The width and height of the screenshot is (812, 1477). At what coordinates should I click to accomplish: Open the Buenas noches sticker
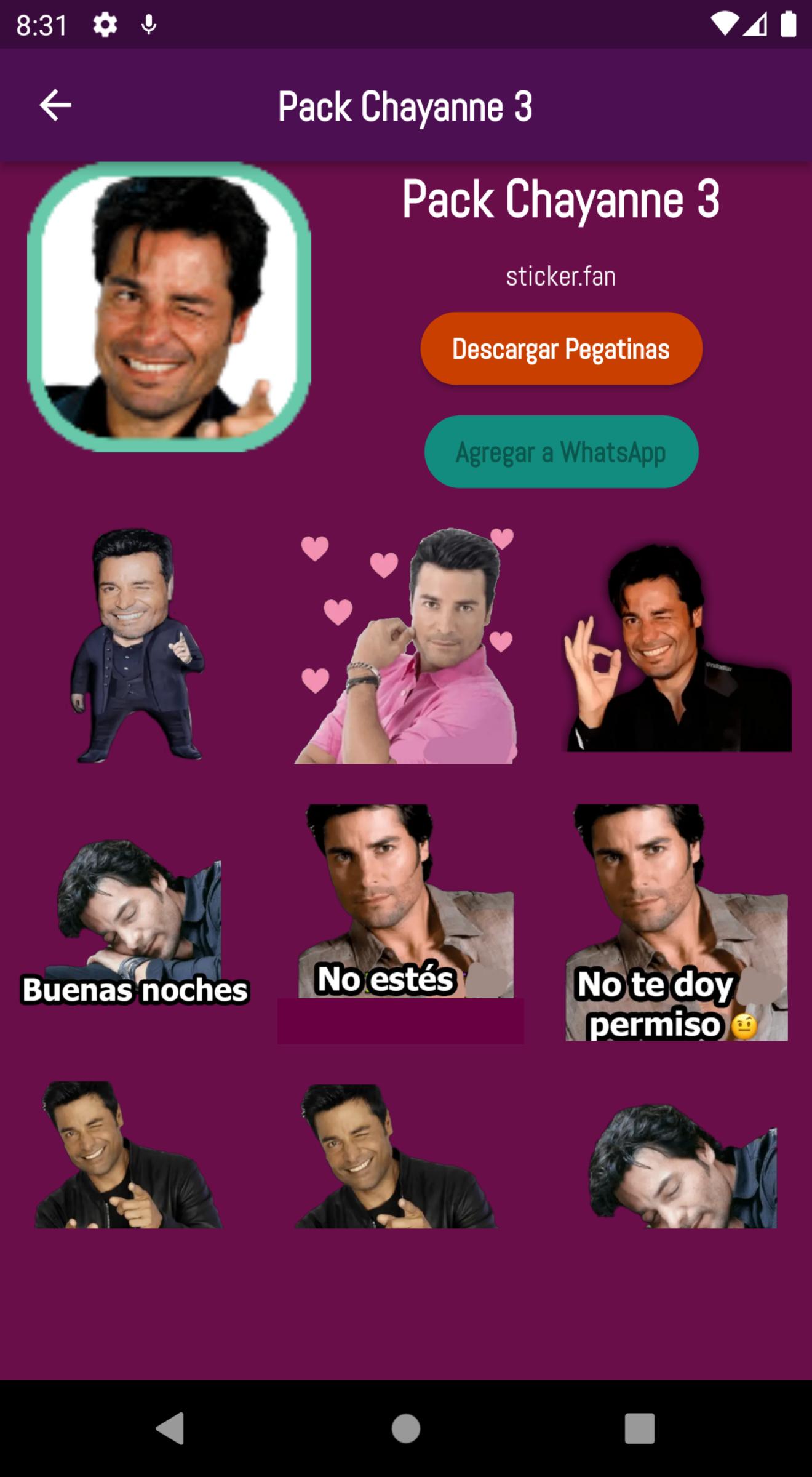click(x=135, y=922)
